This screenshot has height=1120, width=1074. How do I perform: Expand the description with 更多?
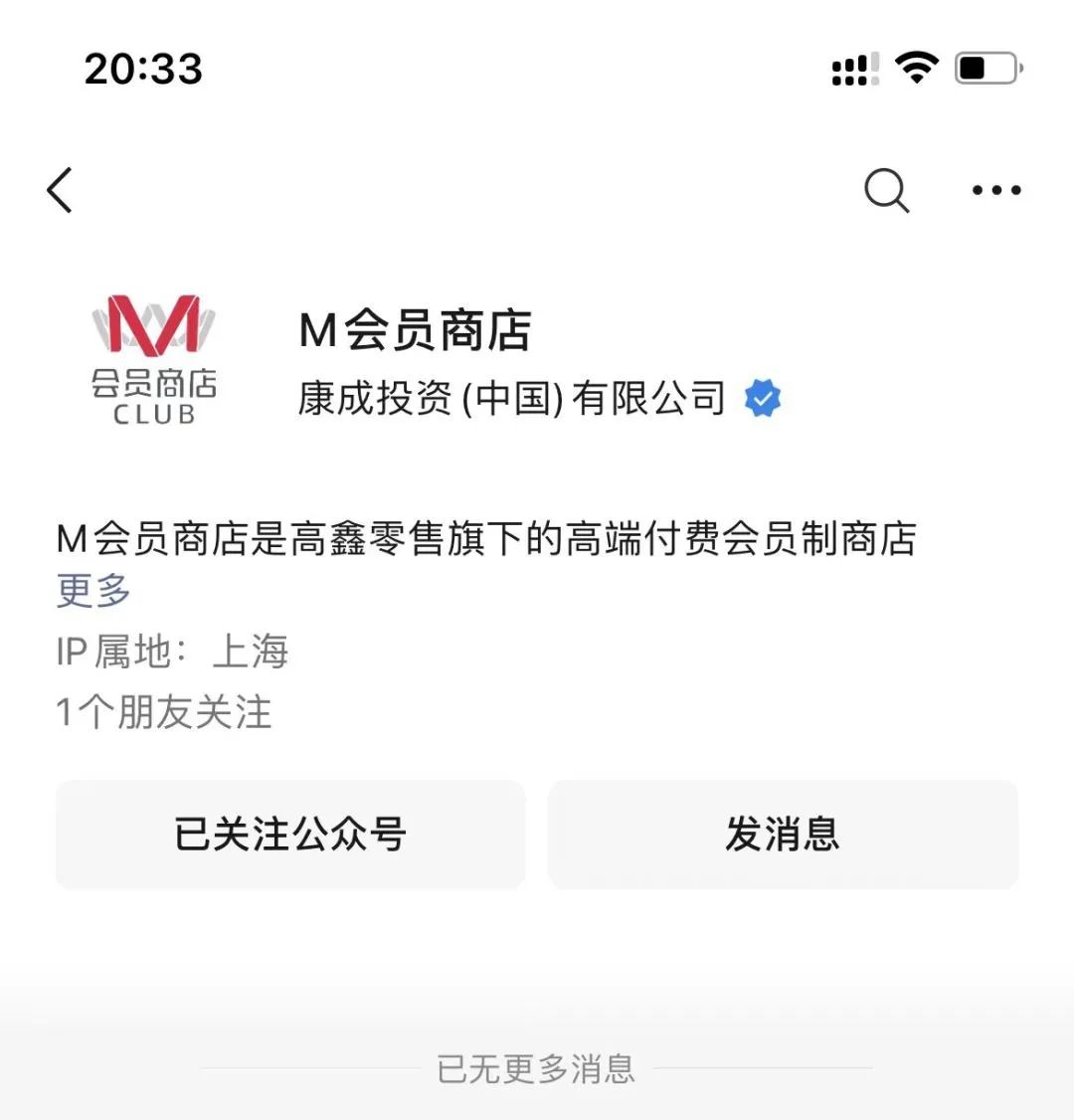pos(93,590)
